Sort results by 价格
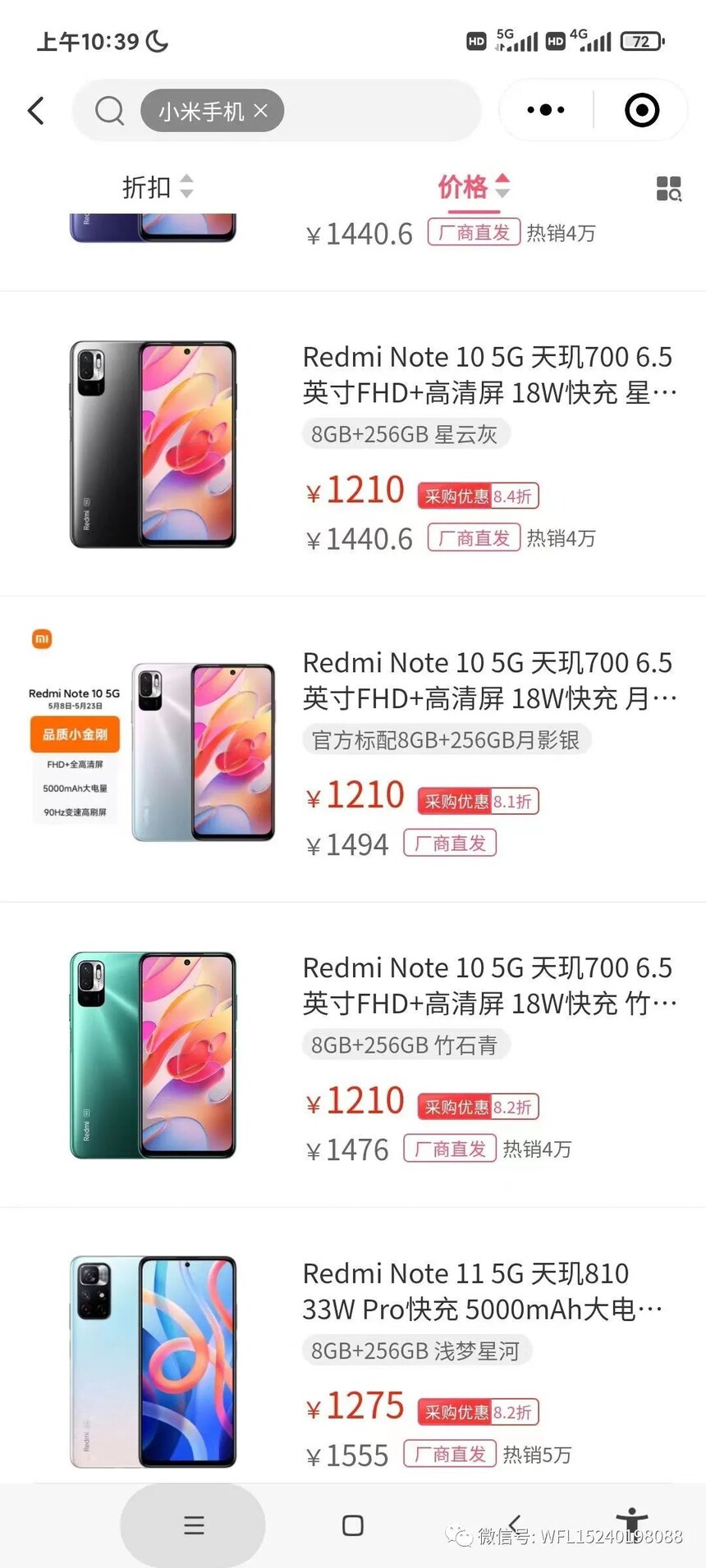 pyautogui.click(x=473, y=187)
